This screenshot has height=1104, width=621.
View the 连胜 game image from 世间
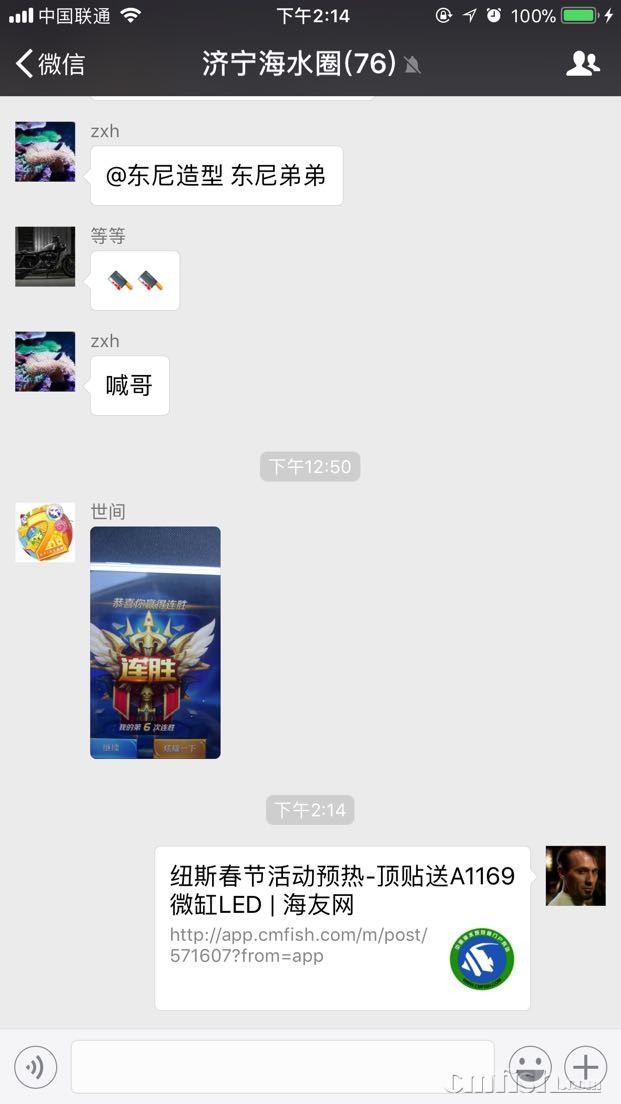tap(155, 642)
